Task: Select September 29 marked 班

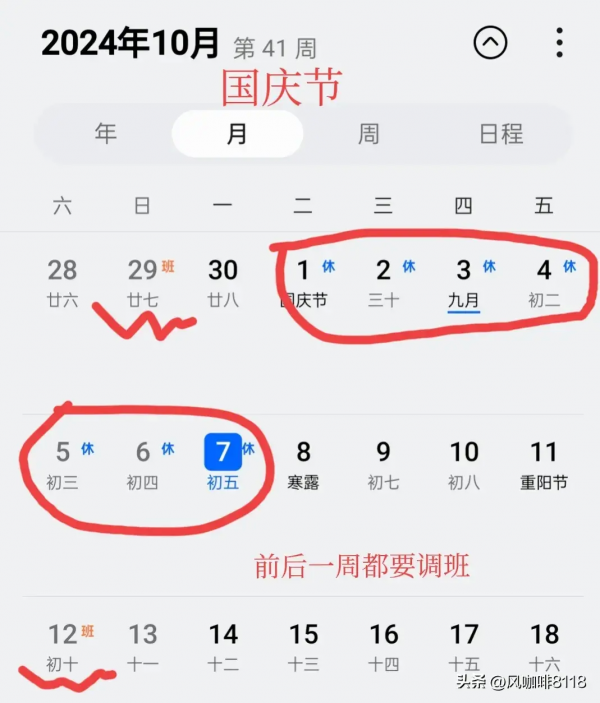Action: [143, 281]
